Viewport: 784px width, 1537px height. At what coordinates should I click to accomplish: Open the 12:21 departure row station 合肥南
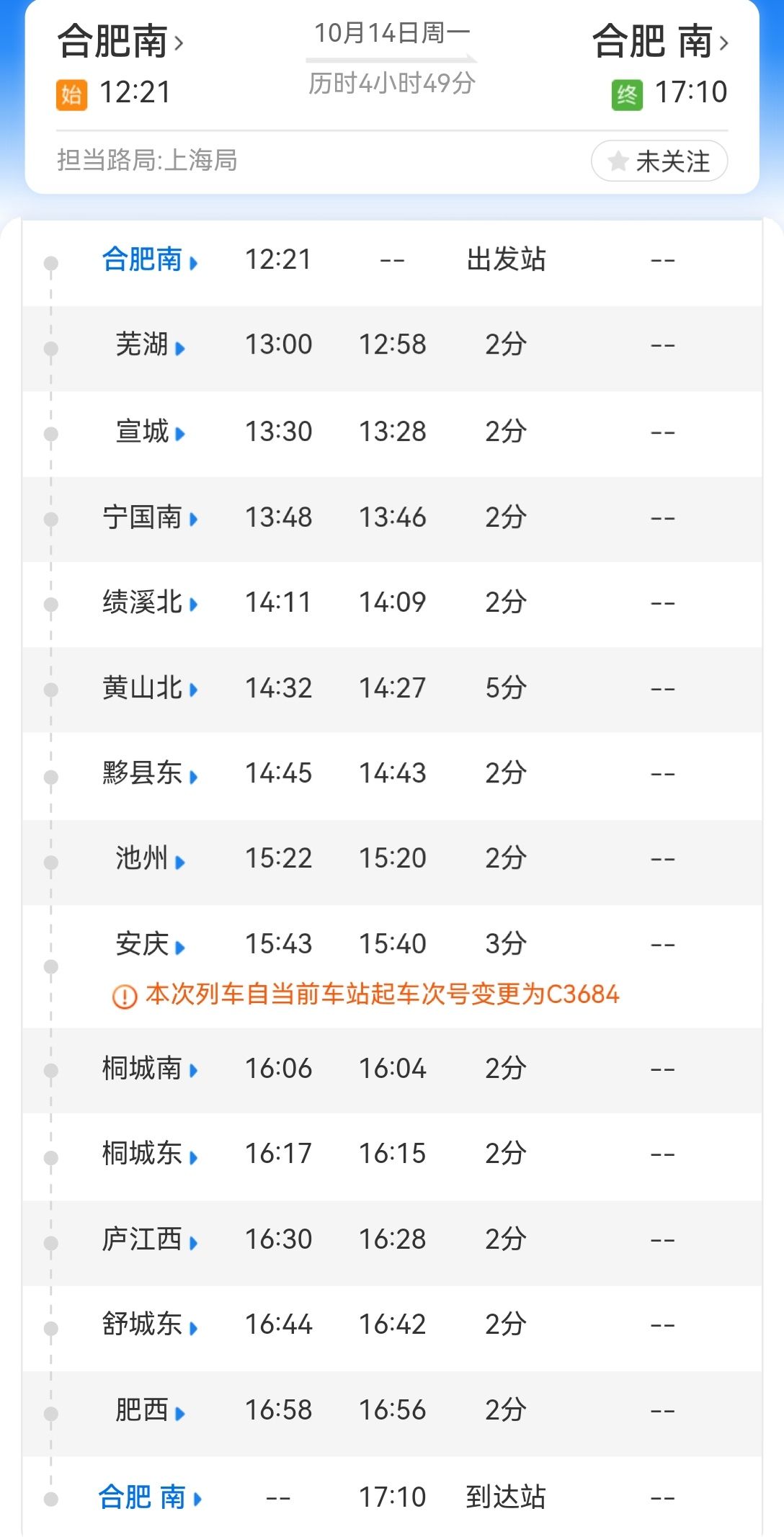150,259
